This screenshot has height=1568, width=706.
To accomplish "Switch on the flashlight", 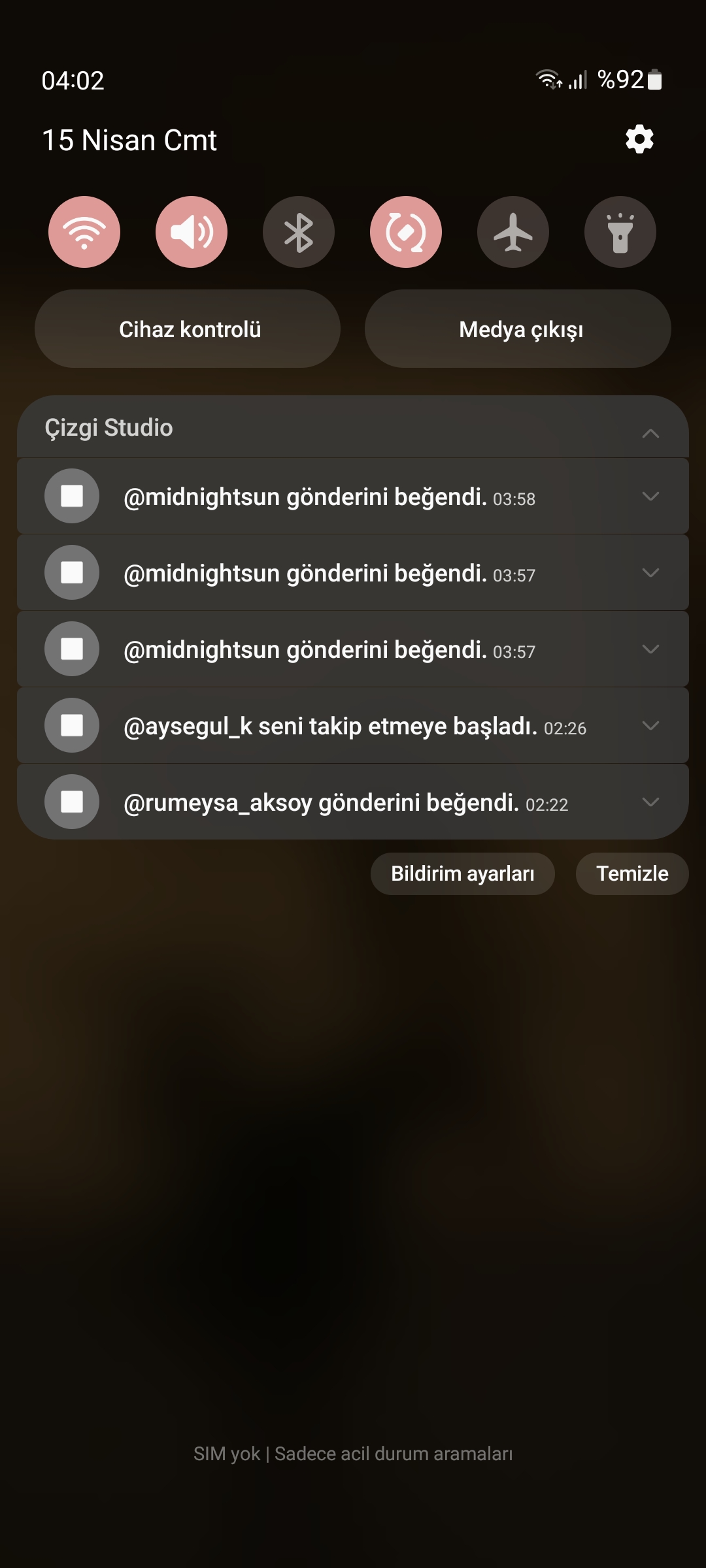I will [620, 232].
